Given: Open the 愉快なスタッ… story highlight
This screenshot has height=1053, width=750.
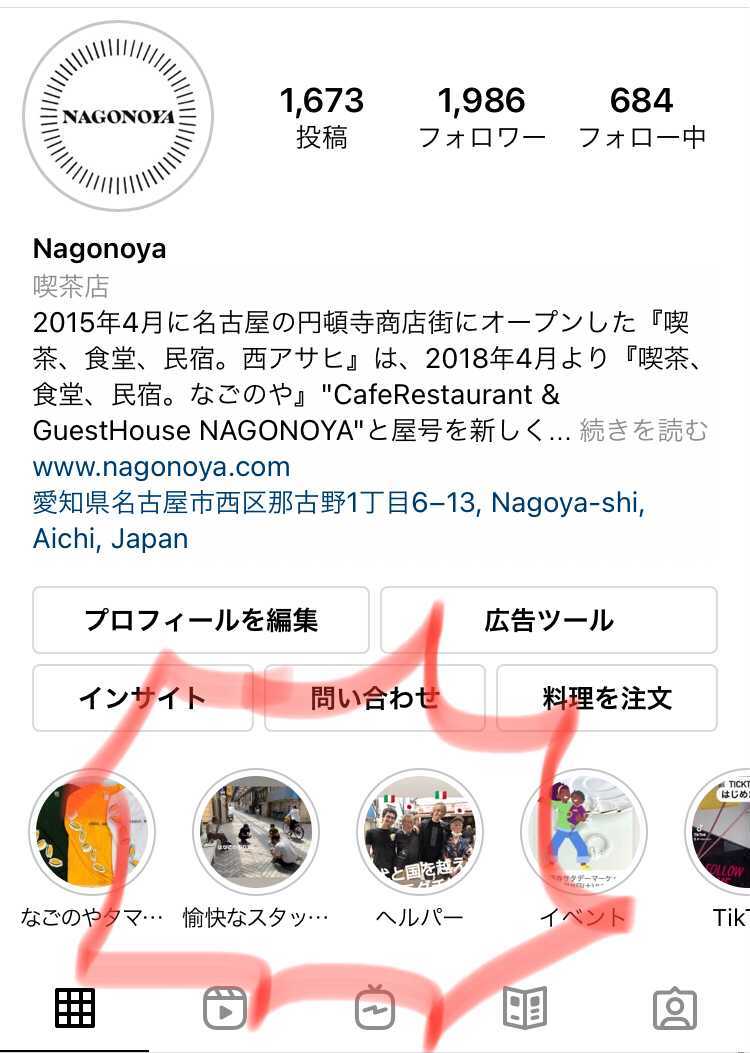Looking at the screenshot, I should point(255,833).
